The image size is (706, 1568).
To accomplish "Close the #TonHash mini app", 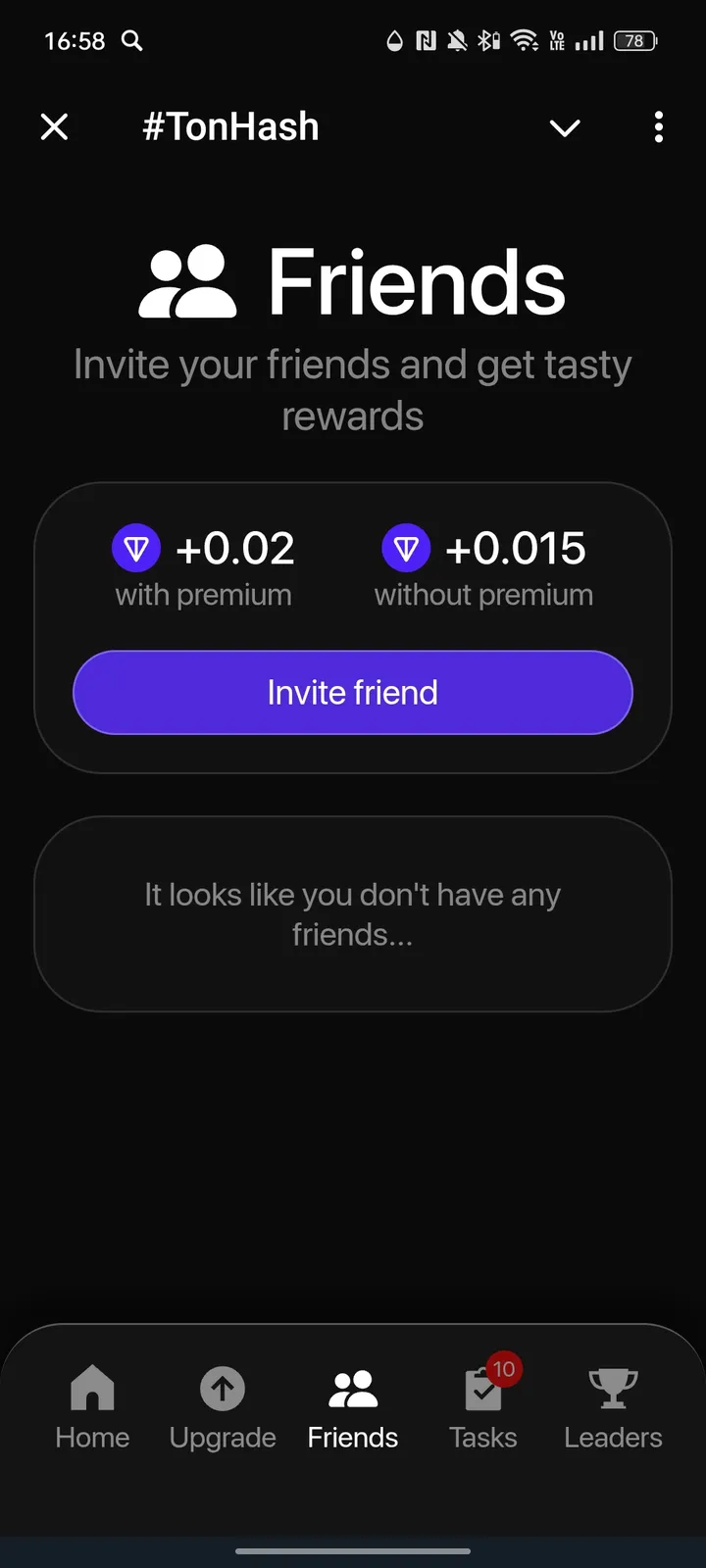I will (x=55, y=126).
